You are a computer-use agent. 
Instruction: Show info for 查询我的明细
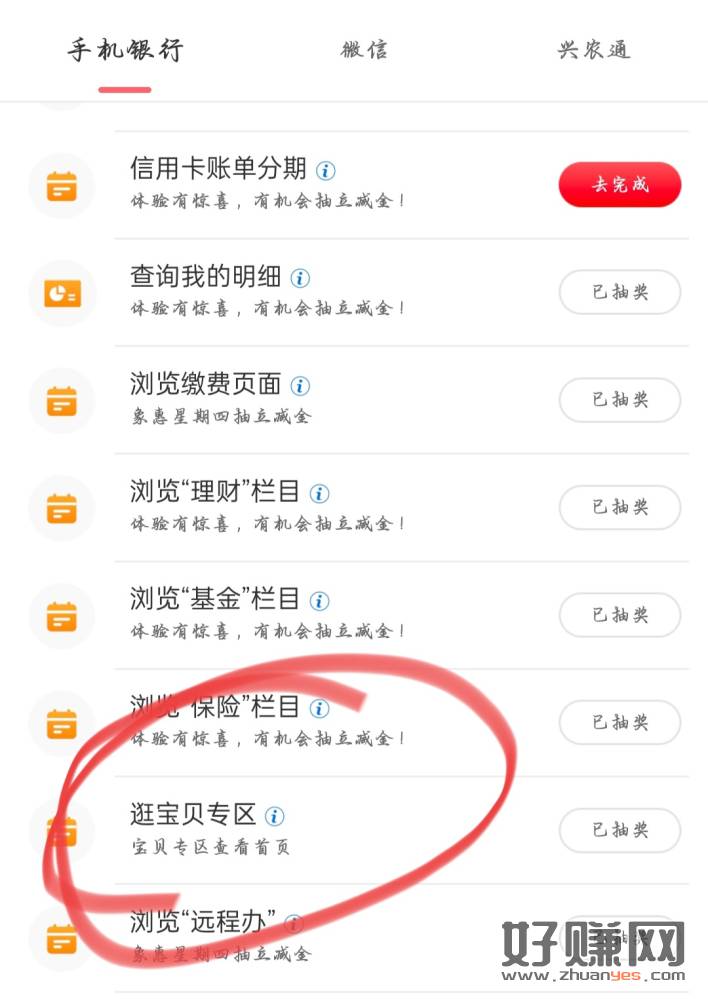pyautogui.click(x=300, y=278)
